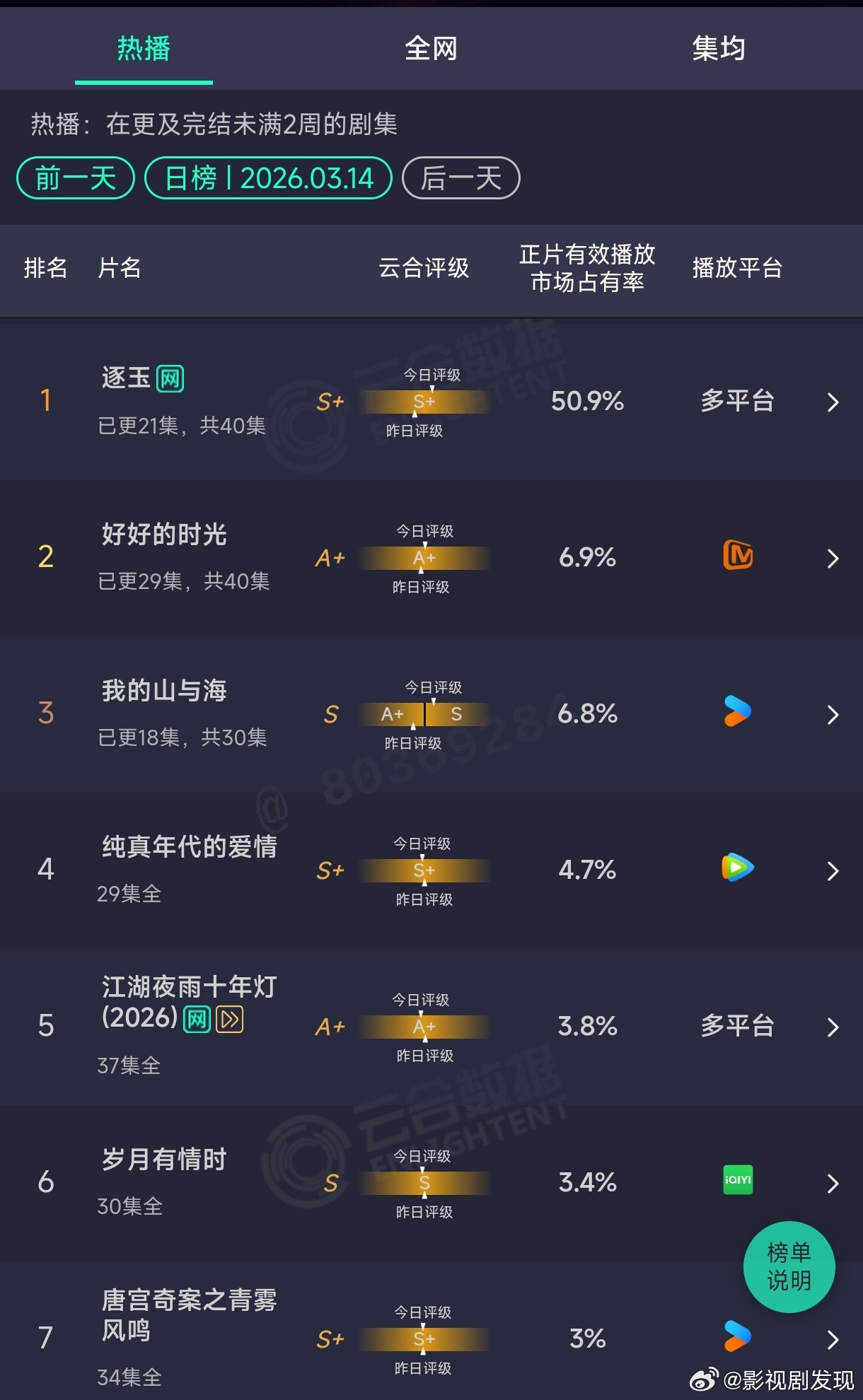
Task: Expand details for 纯真年代的爱情 row
Action: click(833, 870)
